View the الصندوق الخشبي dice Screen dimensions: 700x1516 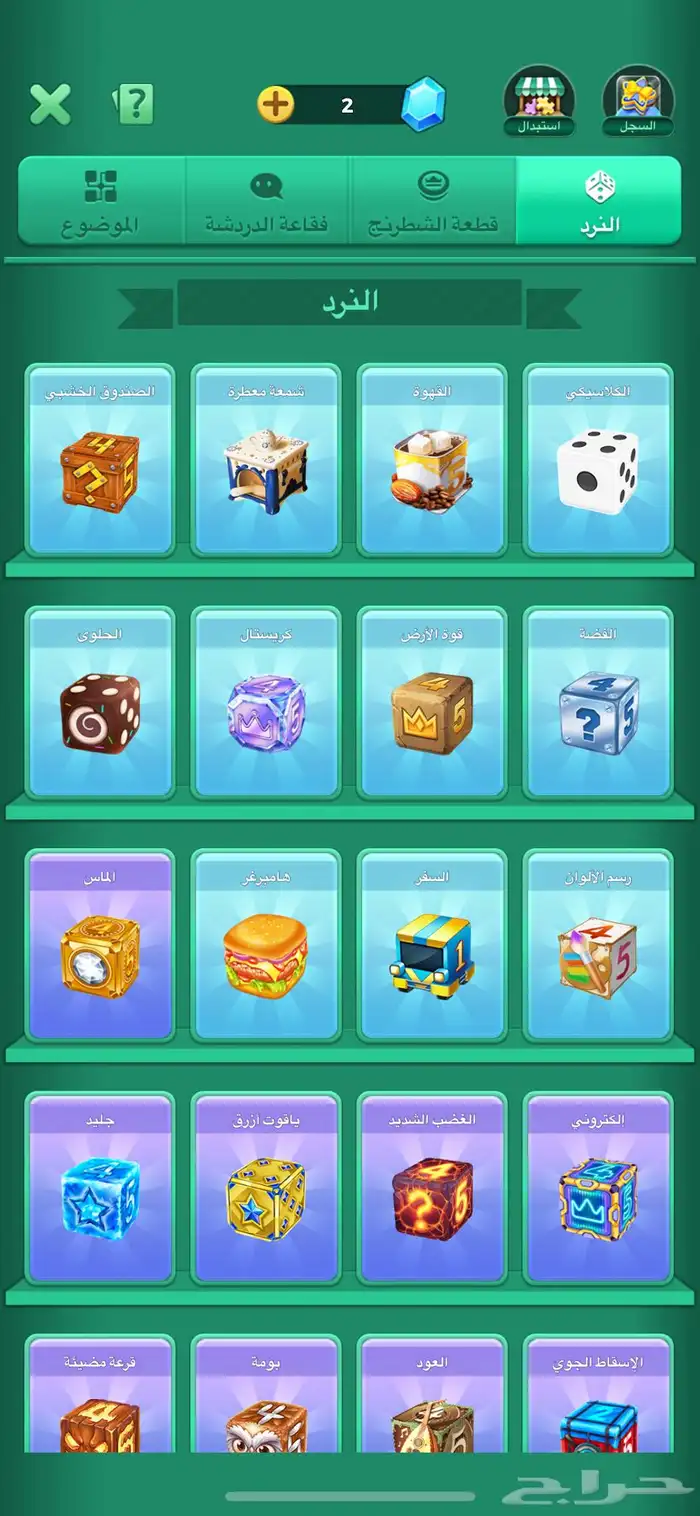tap(100, 460)
